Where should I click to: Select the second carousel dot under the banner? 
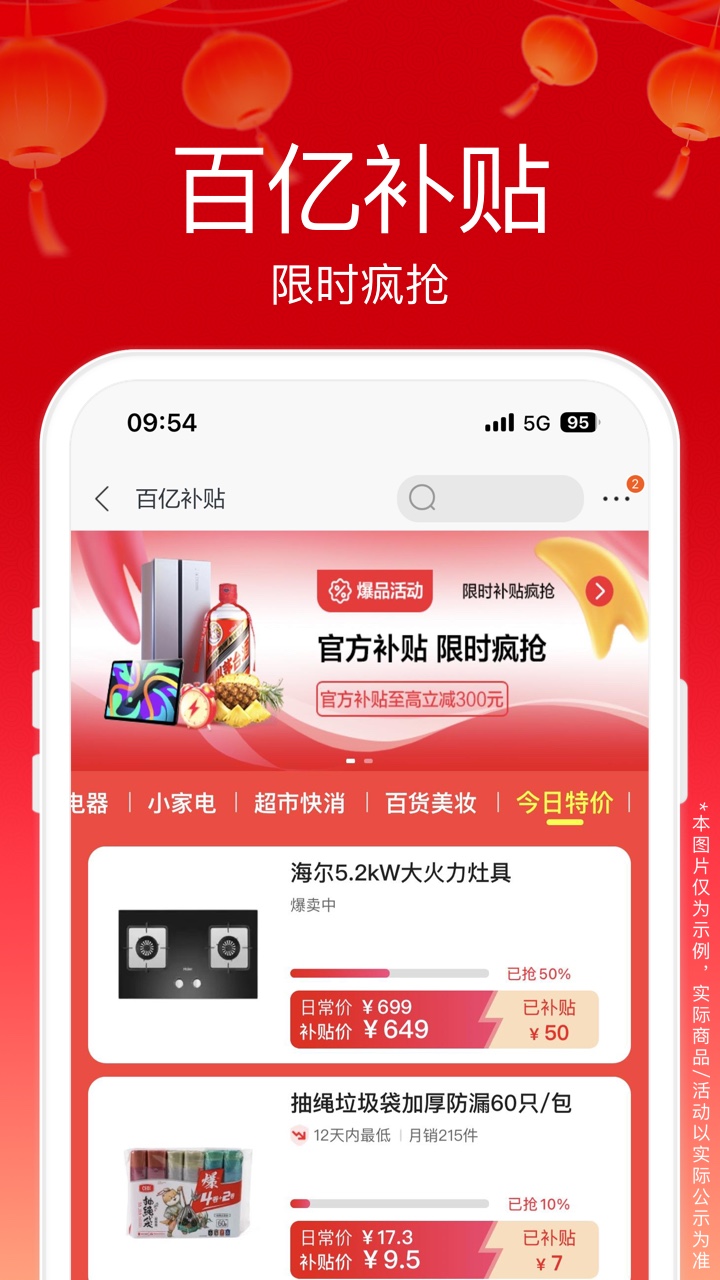(366, 760)
